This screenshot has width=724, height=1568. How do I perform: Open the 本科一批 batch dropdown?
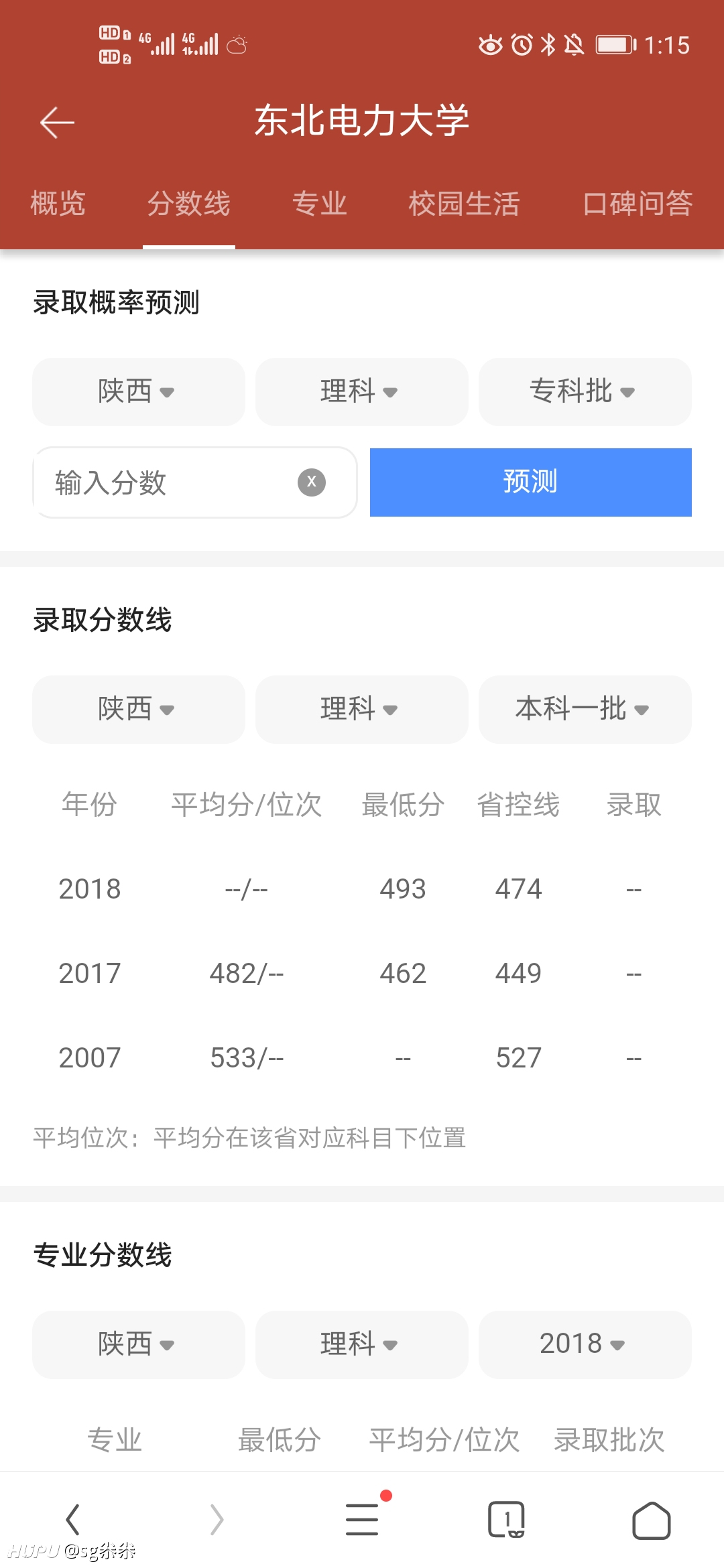coord(585,709)
